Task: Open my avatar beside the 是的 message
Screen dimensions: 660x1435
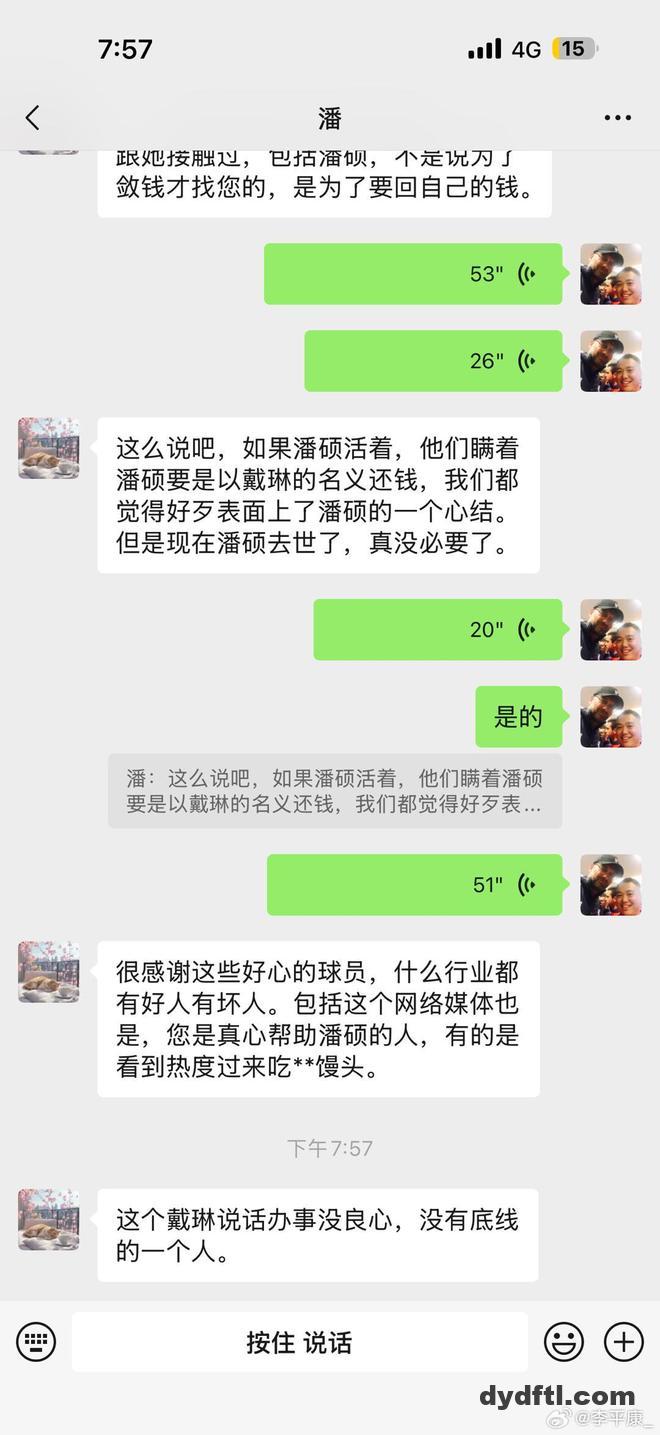Action: (611, 716)
